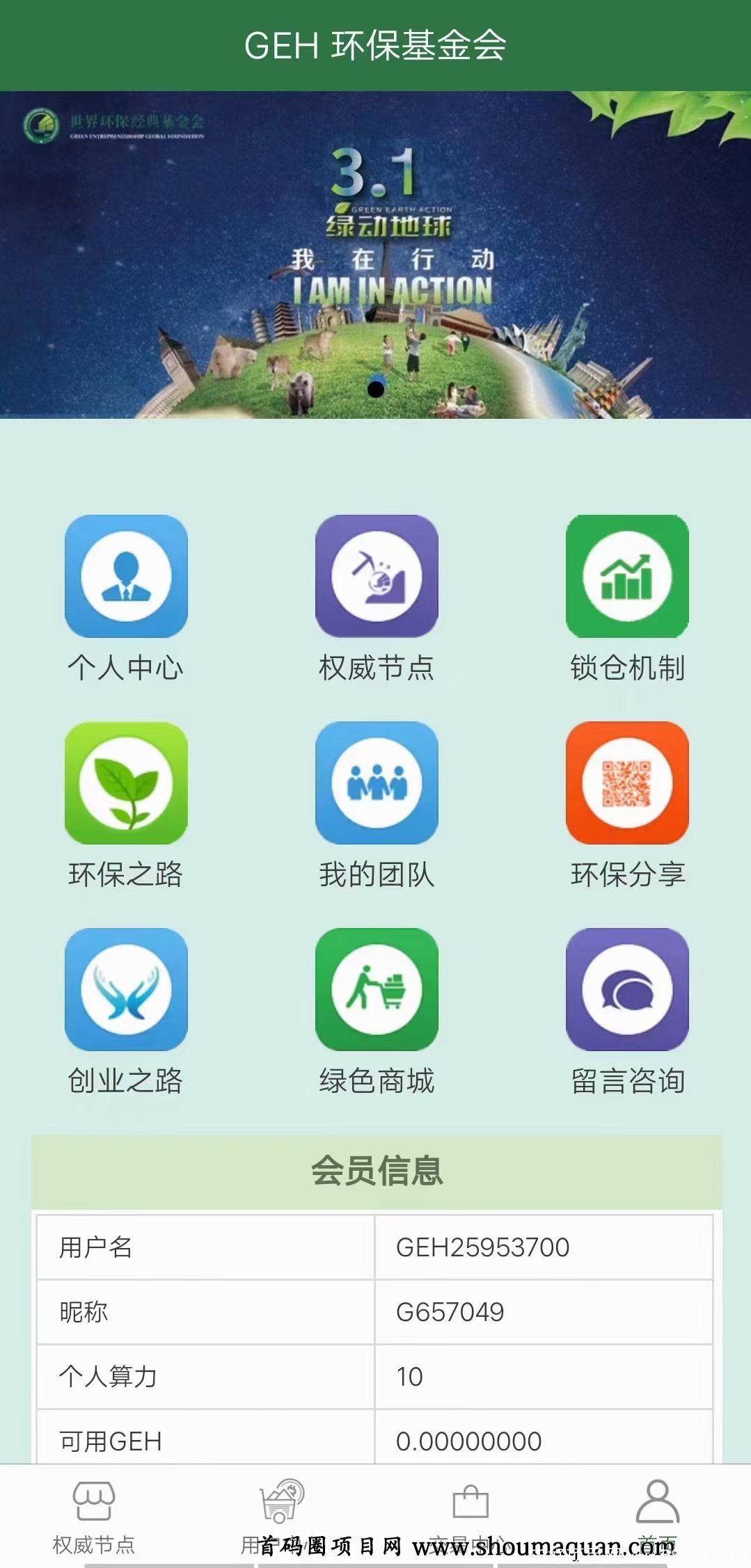Open 创业之路 hands icon
This screenshot has width=751, height=1568.
[x=126, y=989]
